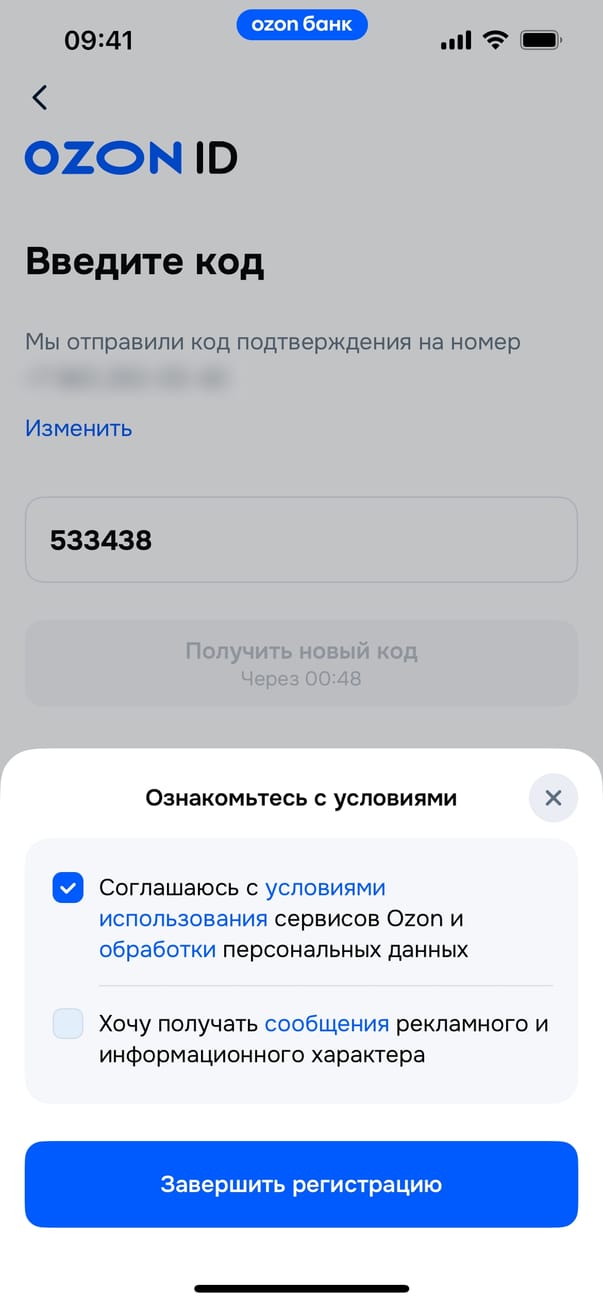Focus the confirmation code field

(301, 540)
